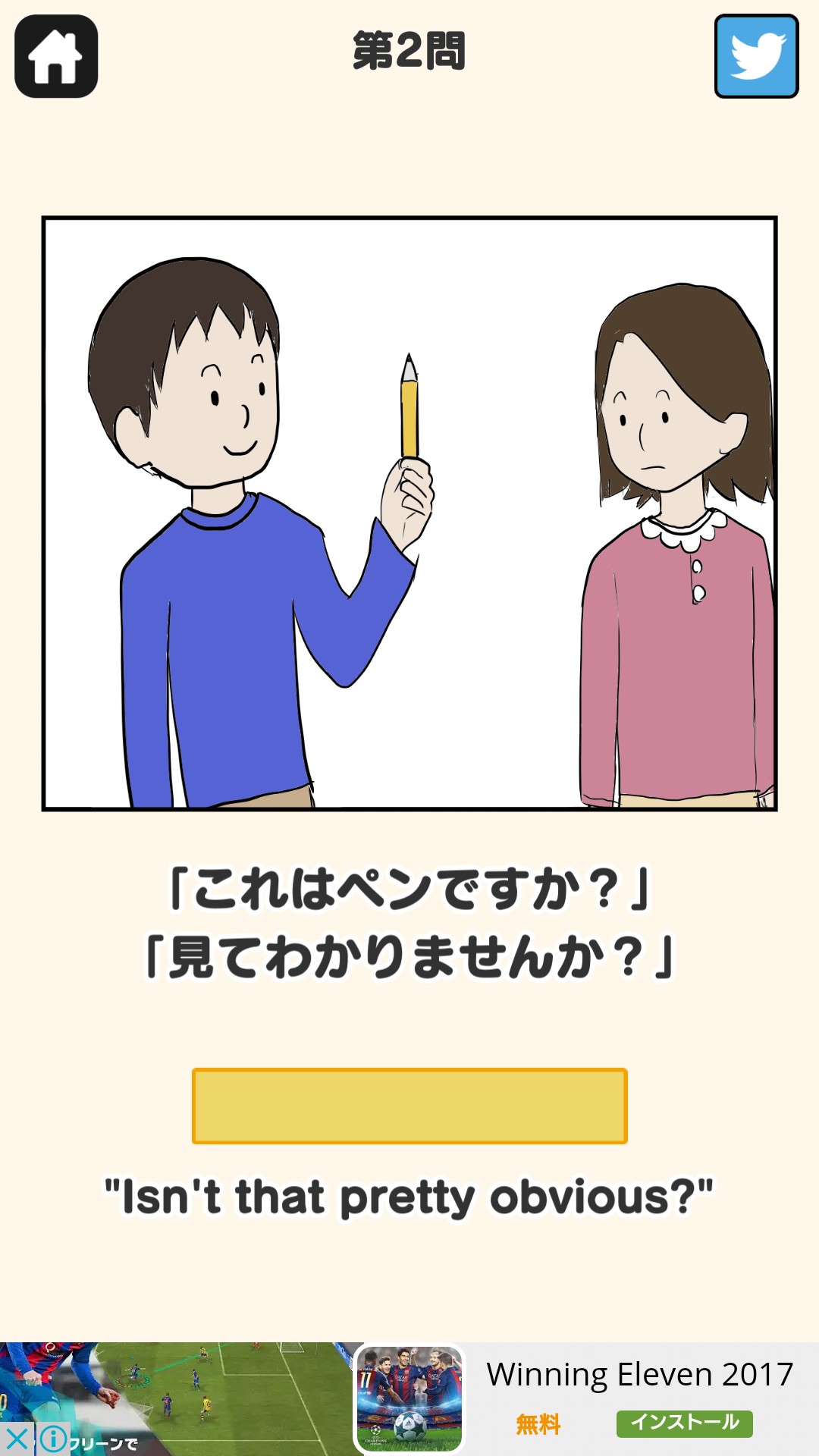
Task: Go to the home screen
Action: (56, 56)
